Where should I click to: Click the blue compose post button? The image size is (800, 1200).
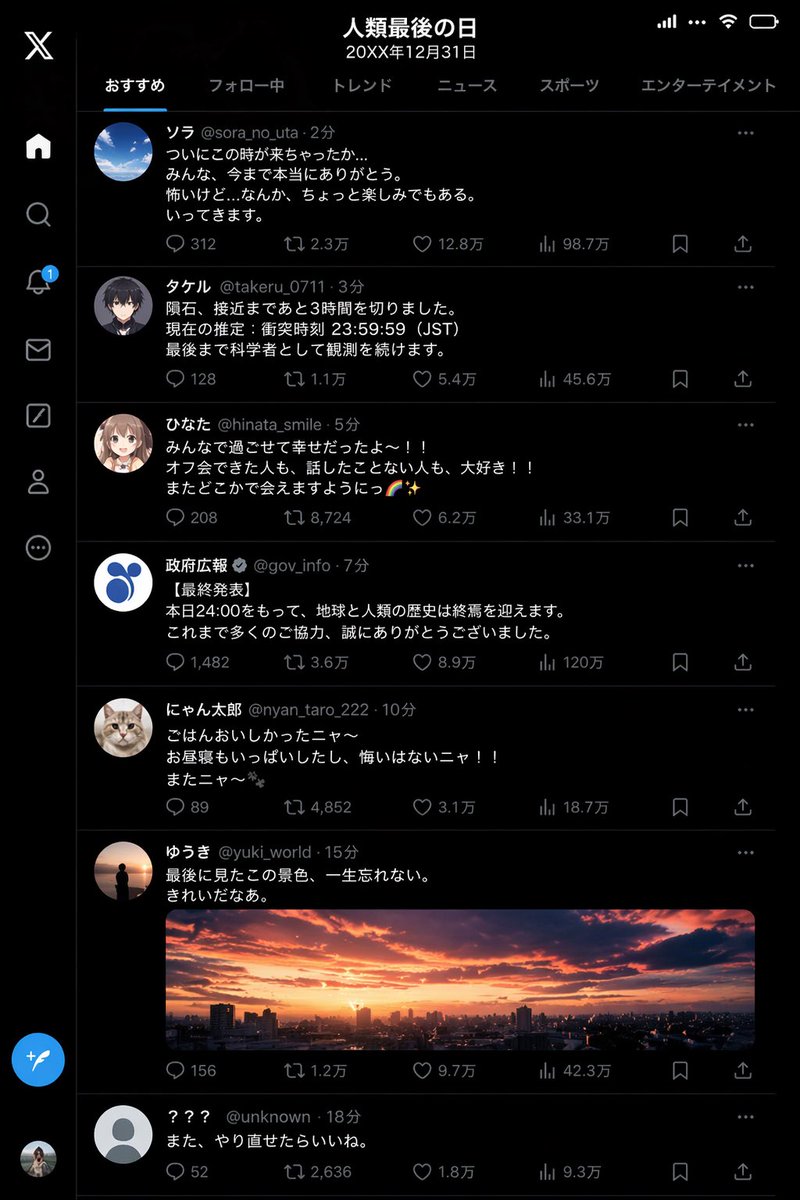pos(38,1059)
